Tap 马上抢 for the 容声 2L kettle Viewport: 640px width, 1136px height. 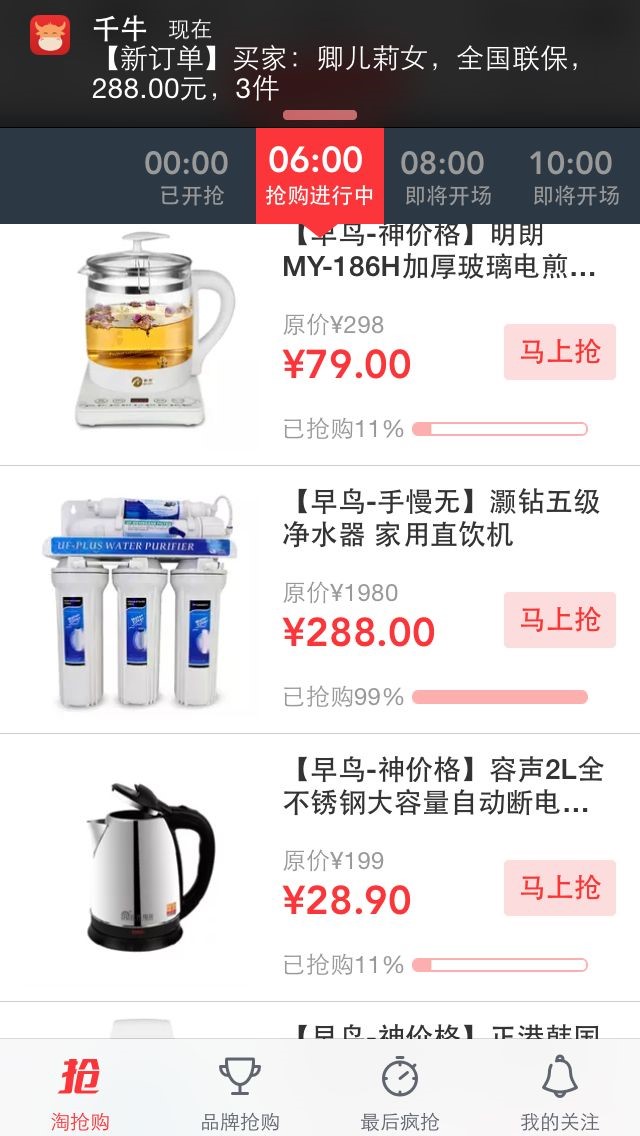559,888
